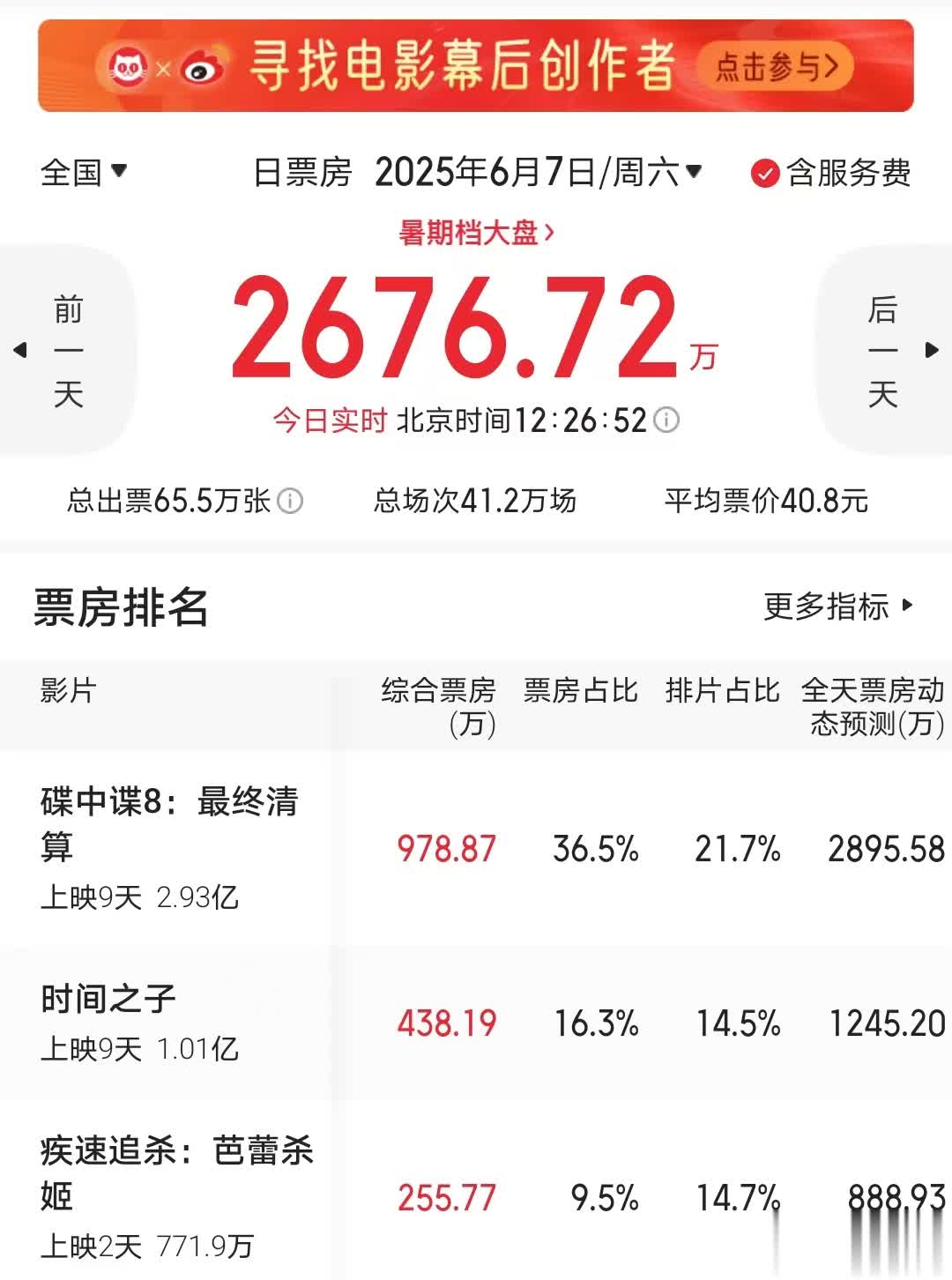Image resolution: width=952 pixels, height=1280 pixels.
Task: Open the 全国 region dropdown
Action: click(x=84, y=172)
